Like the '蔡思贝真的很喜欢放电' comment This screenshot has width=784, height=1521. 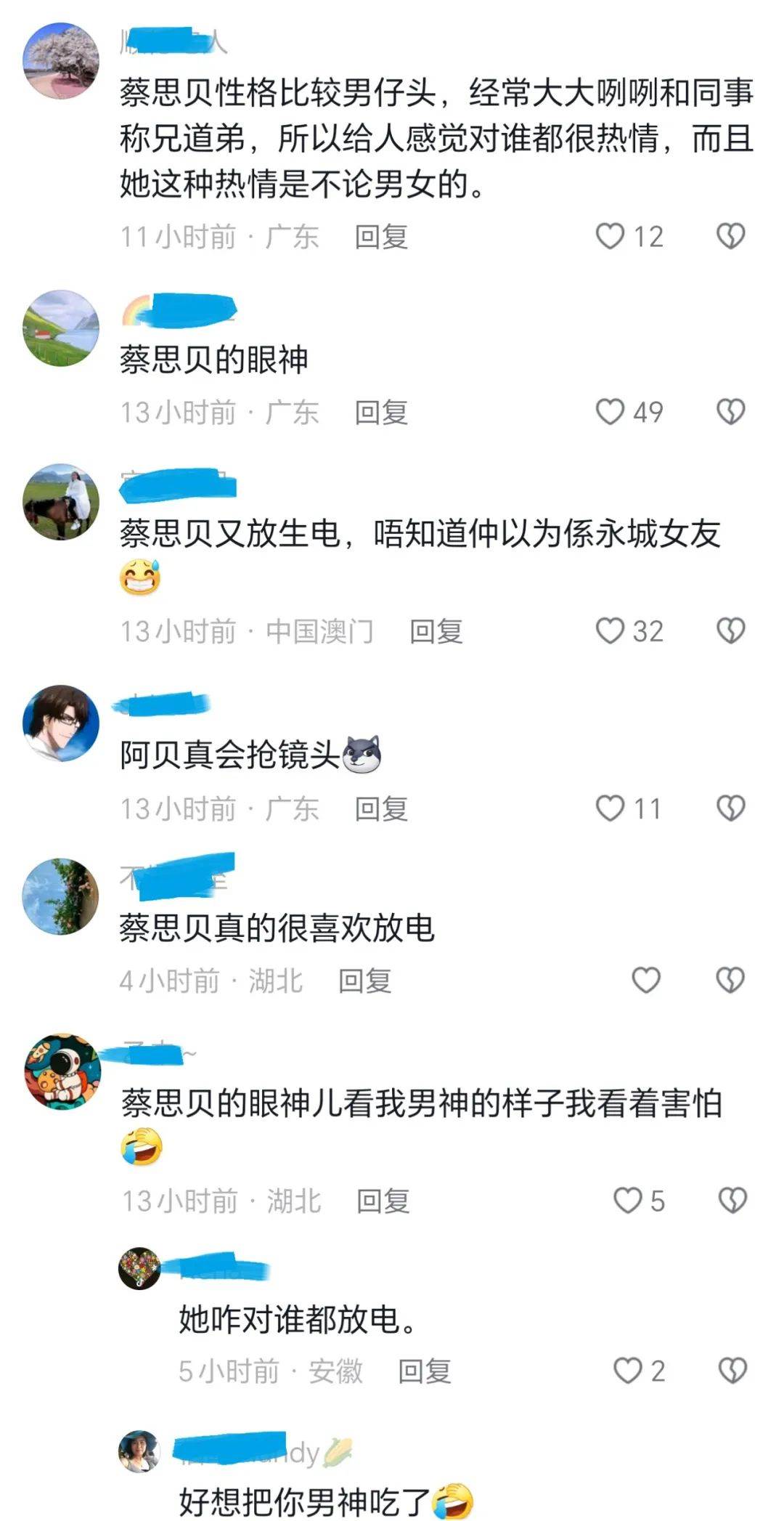(645, 980)
